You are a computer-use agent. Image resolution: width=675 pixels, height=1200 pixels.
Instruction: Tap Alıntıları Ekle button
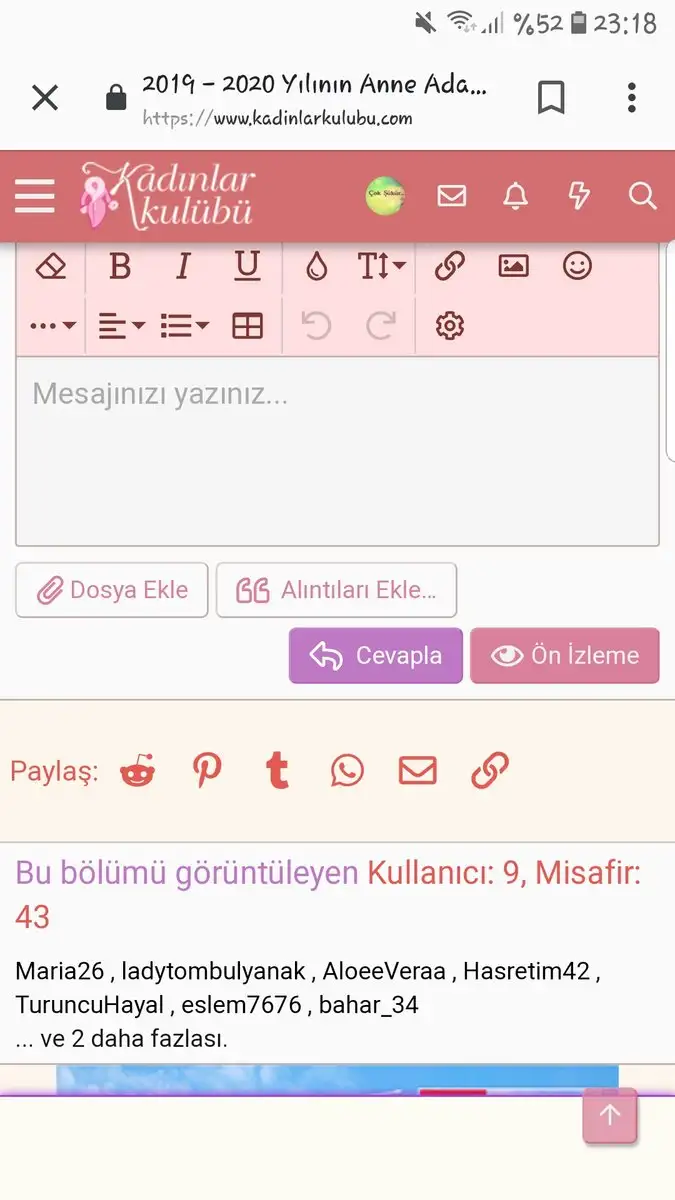point(337,590)
